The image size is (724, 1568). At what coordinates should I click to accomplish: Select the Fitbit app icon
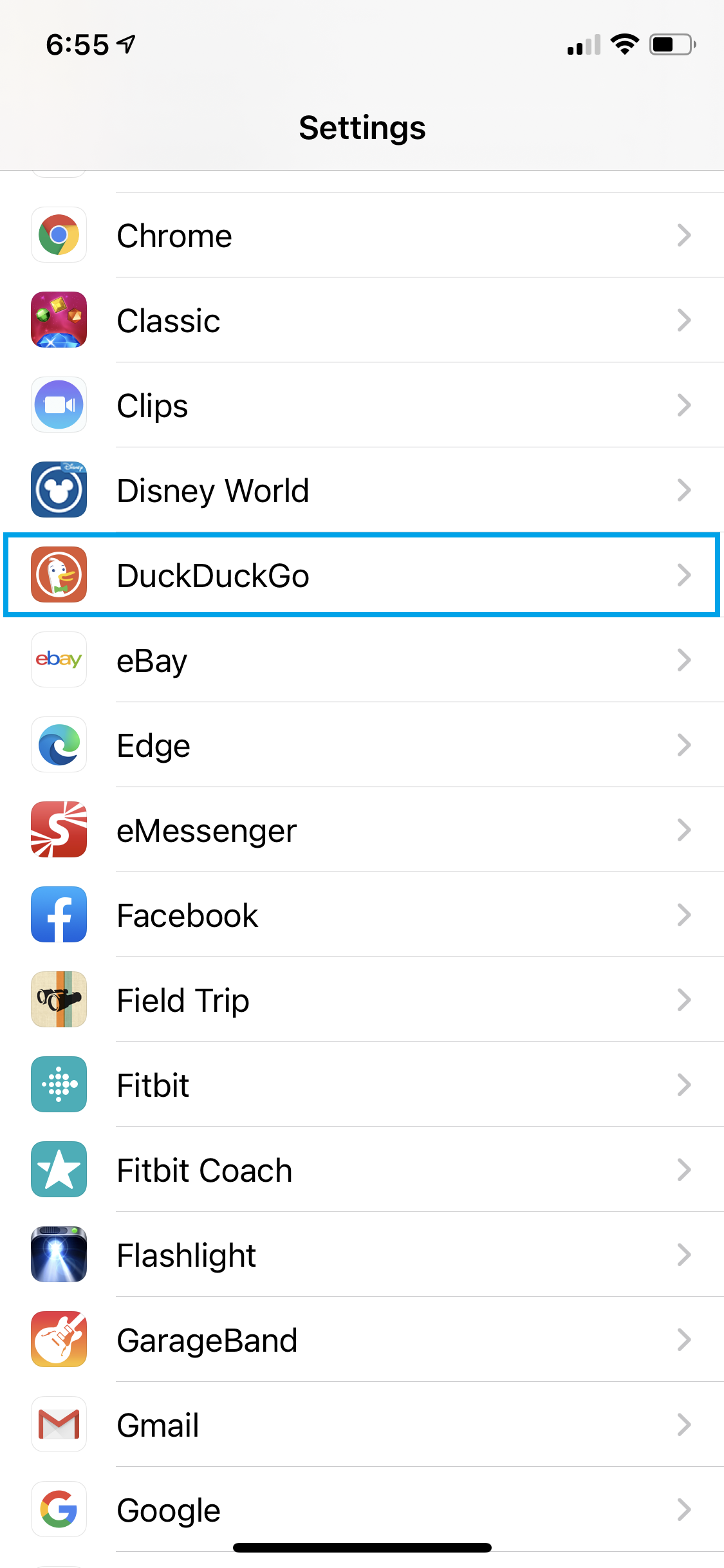59,1085
